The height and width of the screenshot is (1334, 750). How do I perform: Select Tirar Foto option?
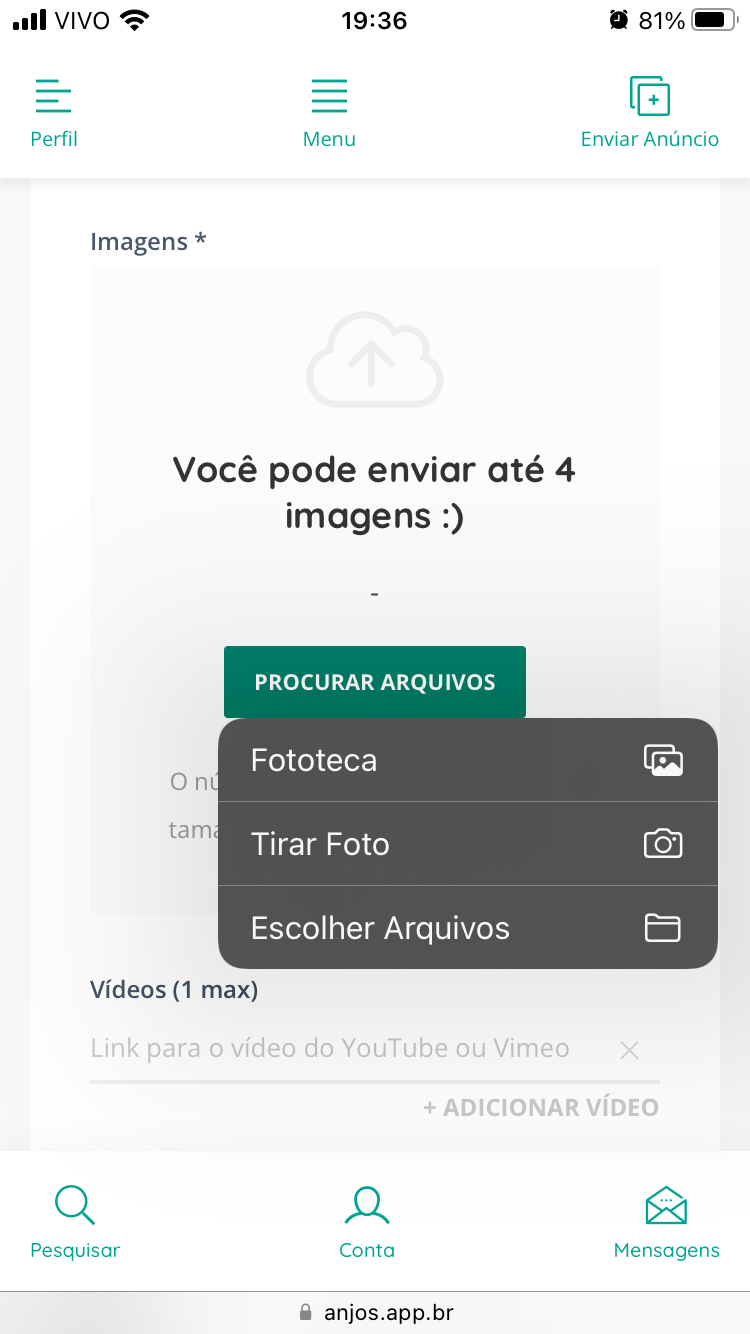[x=467, y=844]
